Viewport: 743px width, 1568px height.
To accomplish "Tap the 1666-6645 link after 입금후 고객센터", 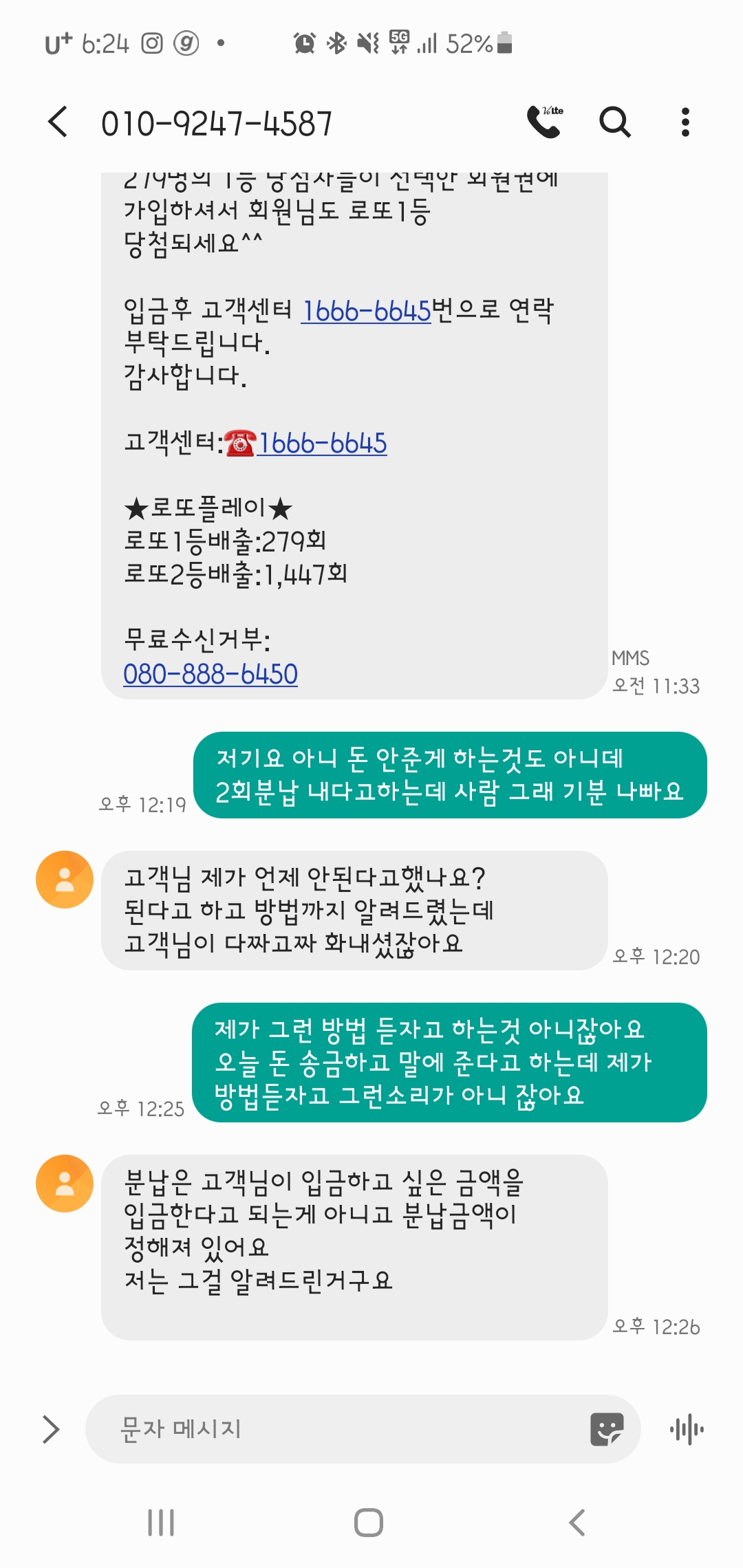I will point(366,312).
